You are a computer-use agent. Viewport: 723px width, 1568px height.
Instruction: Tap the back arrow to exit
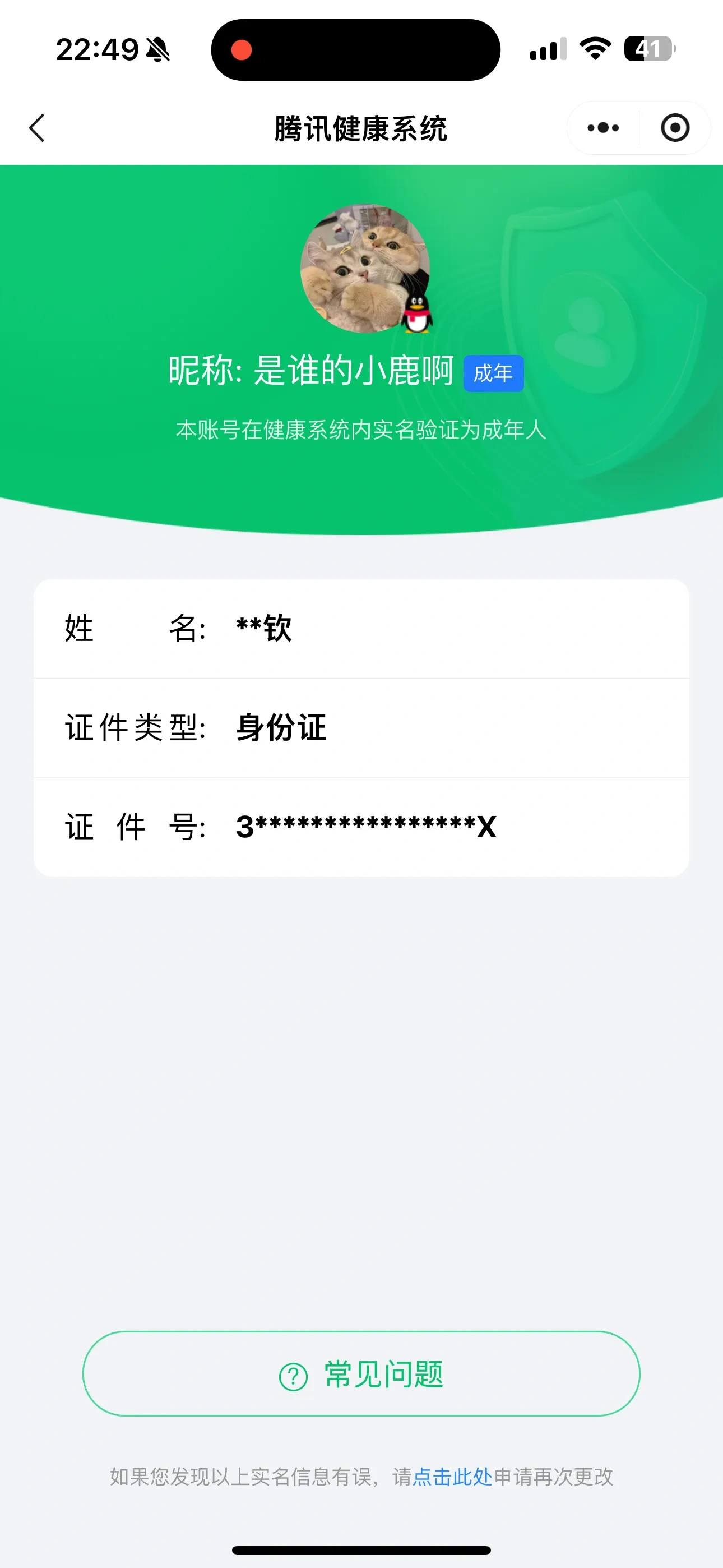(x=38, y=128)
